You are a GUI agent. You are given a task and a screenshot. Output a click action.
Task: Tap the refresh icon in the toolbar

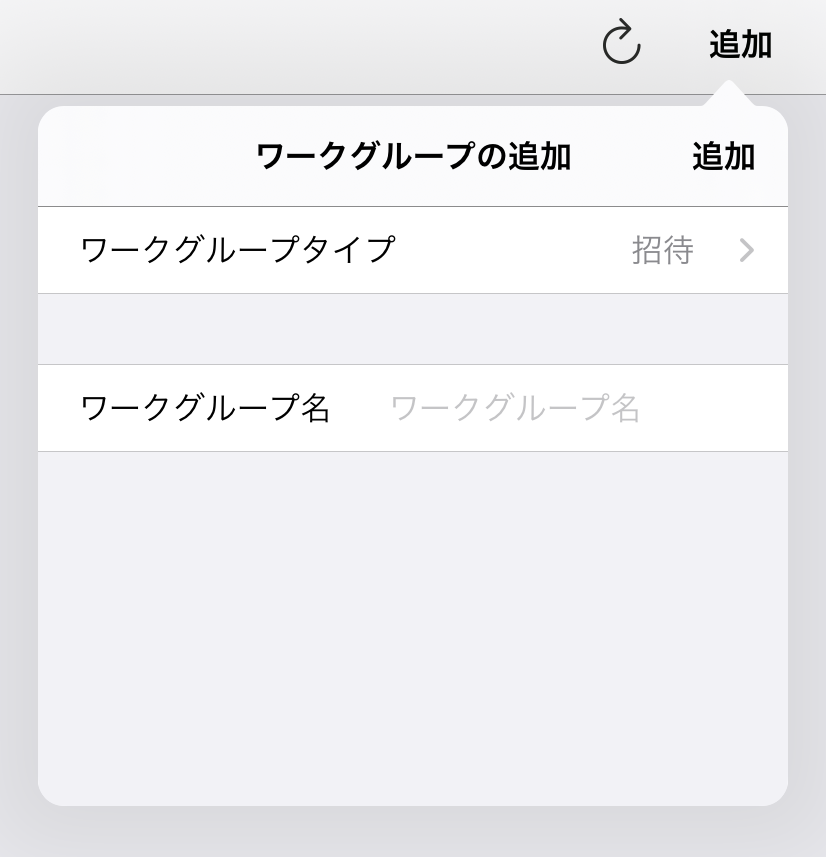point(621,44)
